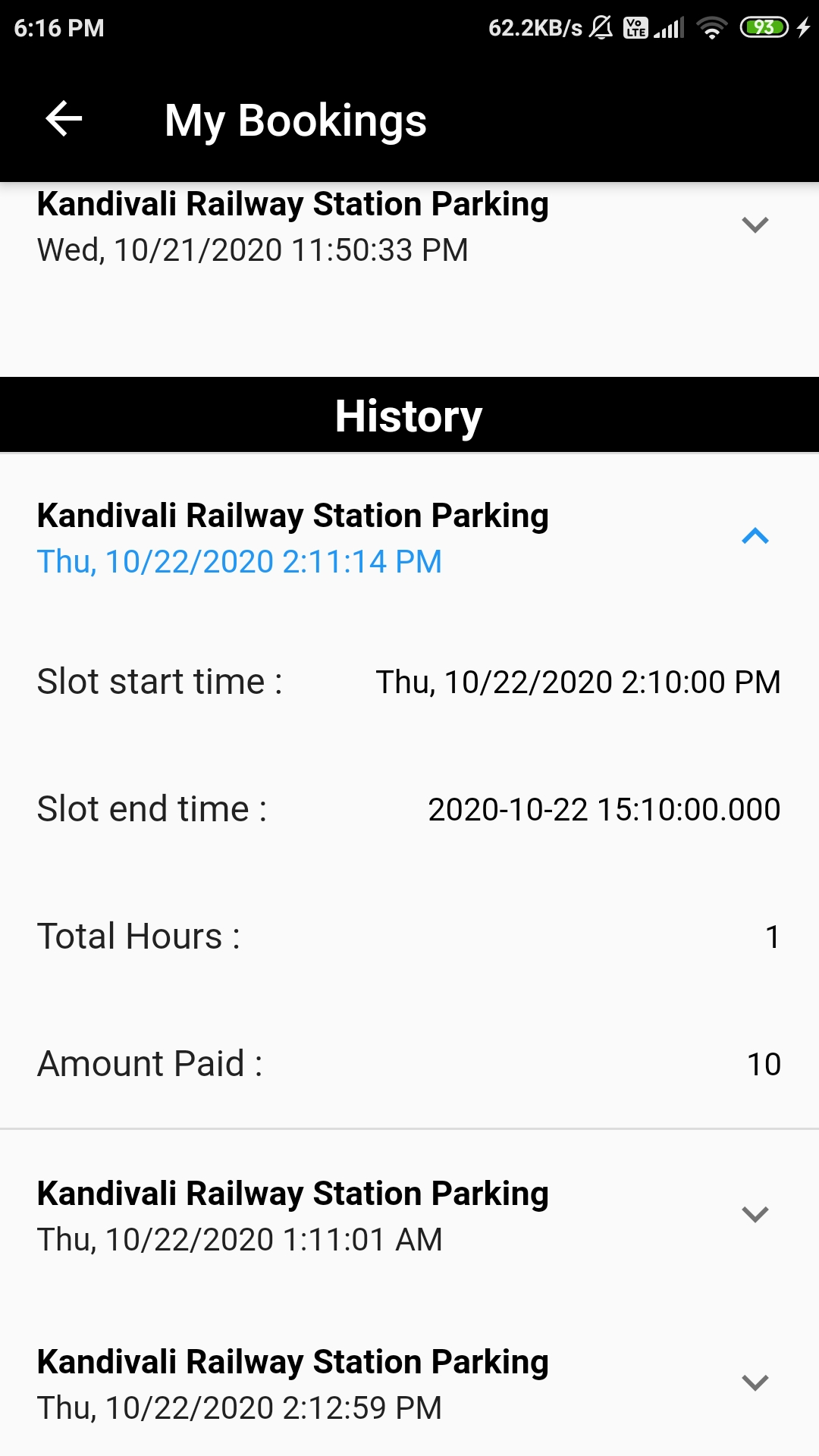819x1456 pixels.
Task: Tap the back arrow to leave My Bookings
Action: click(63, 119)
